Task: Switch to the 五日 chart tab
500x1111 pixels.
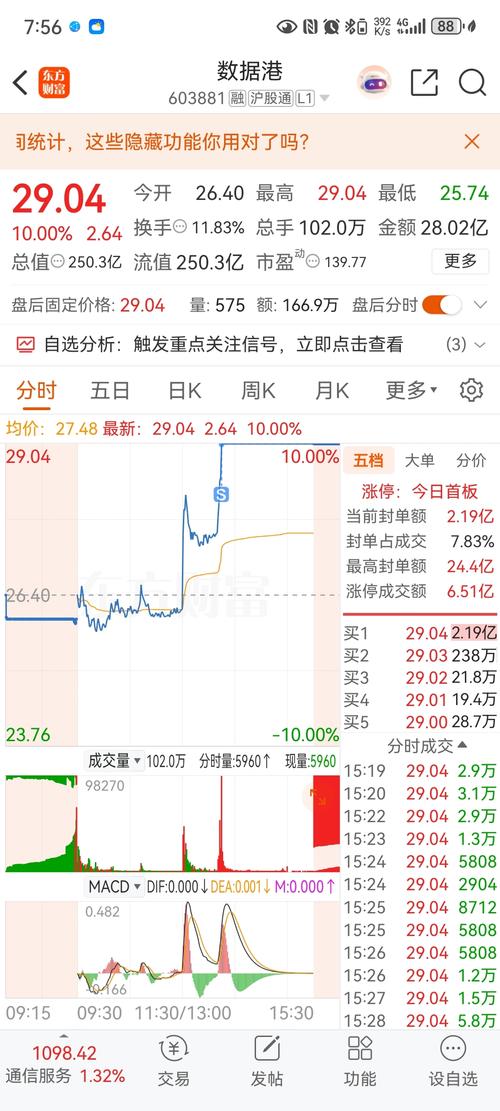Action: point(110,390)
